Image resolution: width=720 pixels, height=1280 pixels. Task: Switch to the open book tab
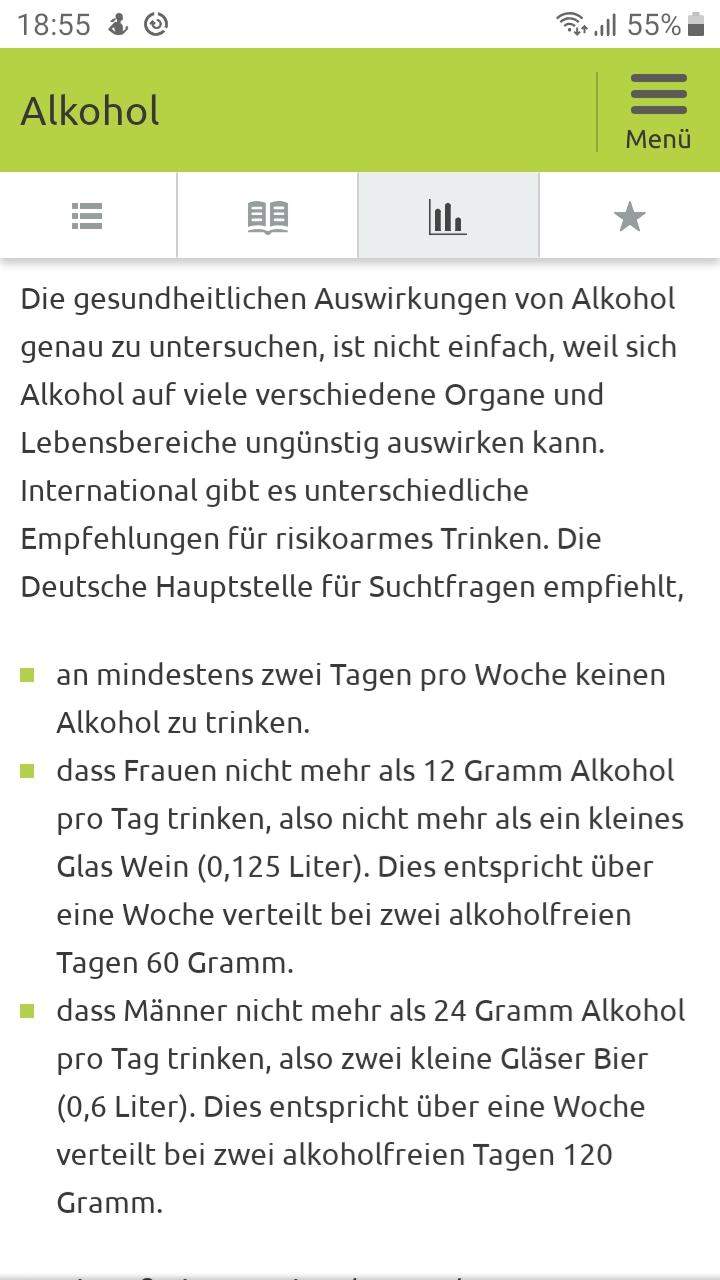267,216
